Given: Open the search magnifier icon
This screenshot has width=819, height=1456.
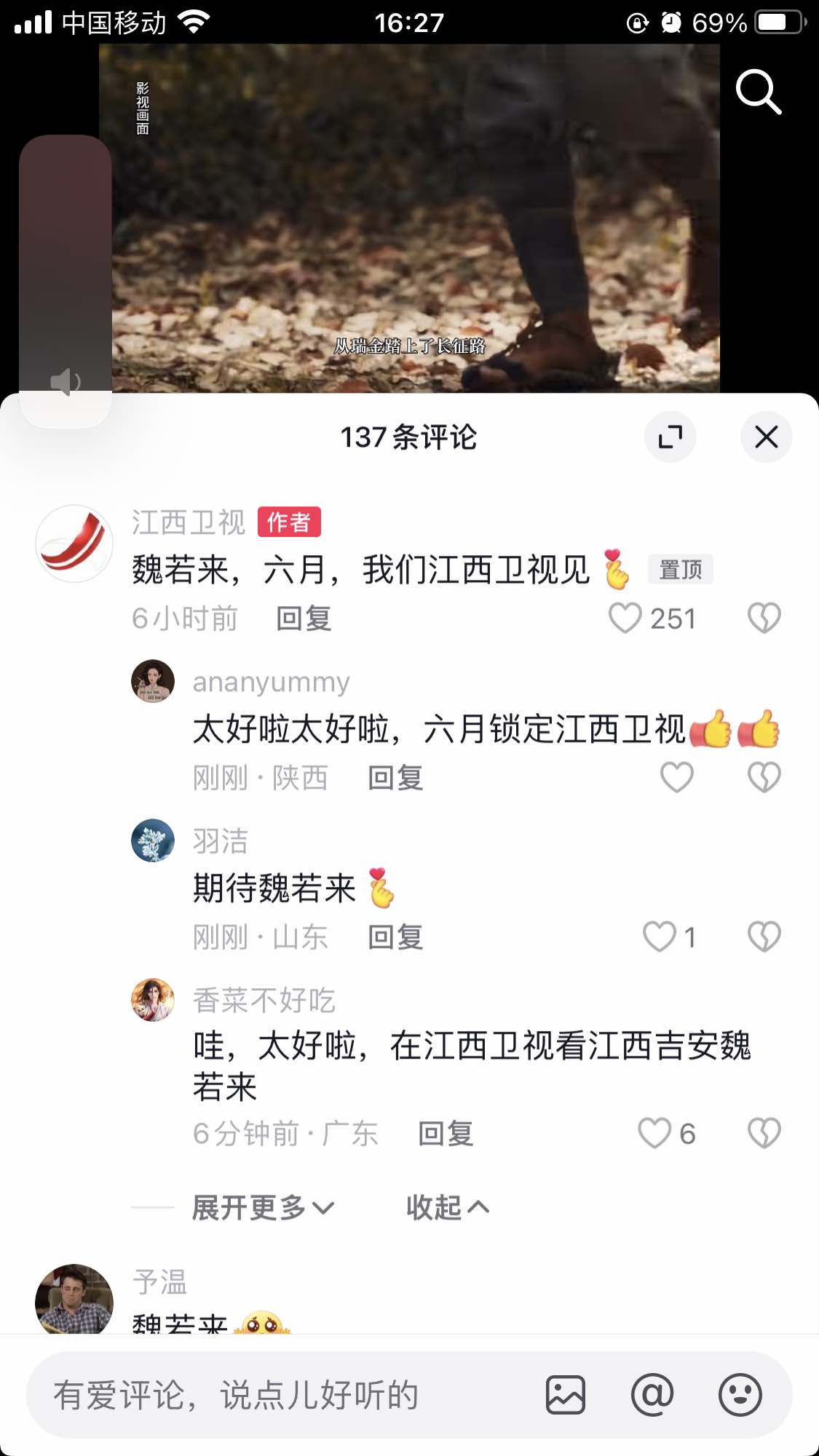Looking at the screenshot, I should (759, 92).
